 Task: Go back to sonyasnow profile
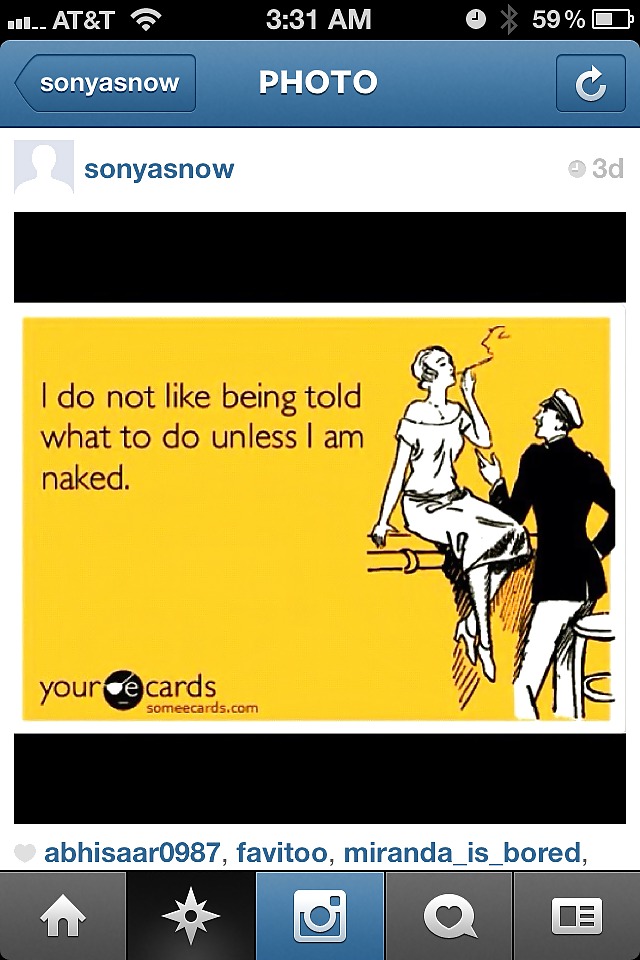click(x=106, y=83)
